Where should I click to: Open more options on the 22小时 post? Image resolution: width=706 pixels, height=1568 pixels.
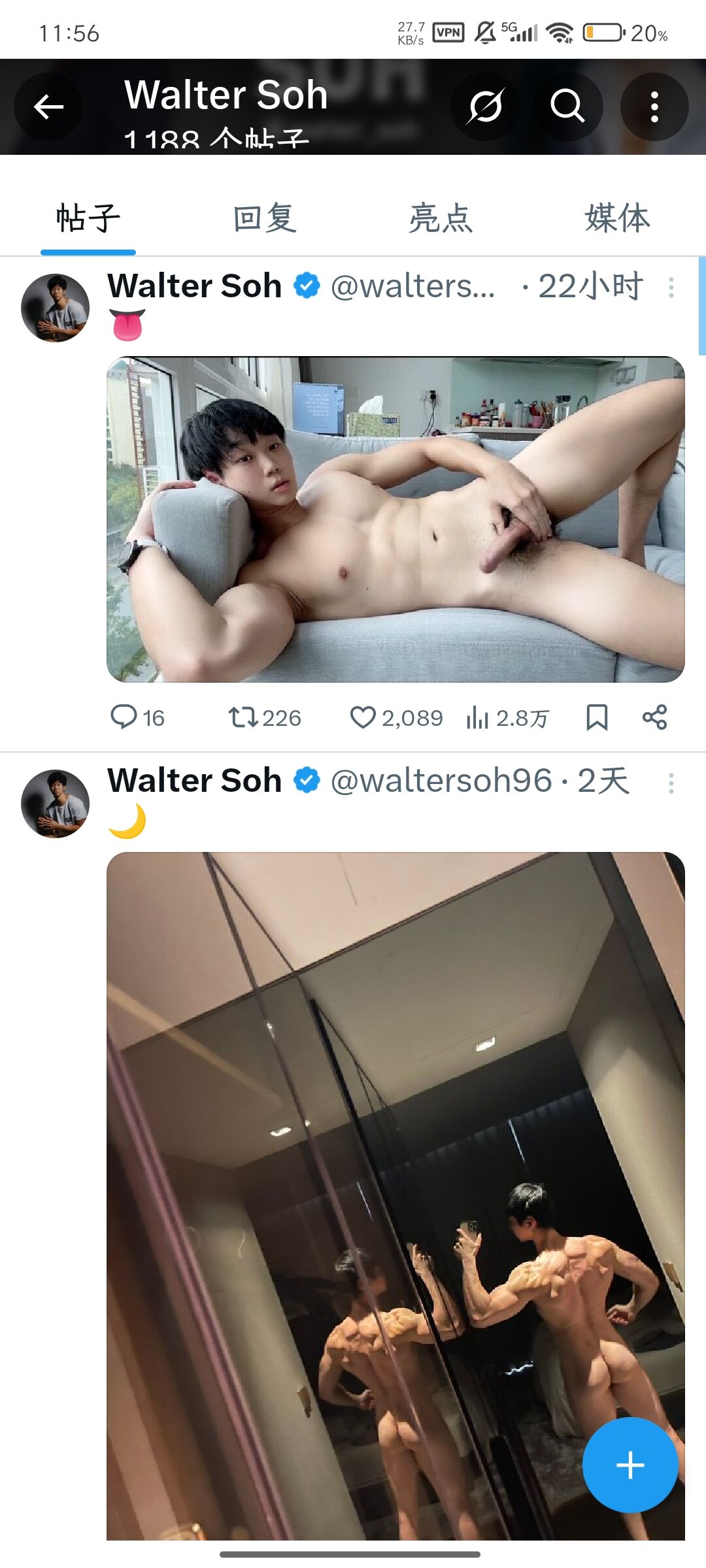coord(671,287)
